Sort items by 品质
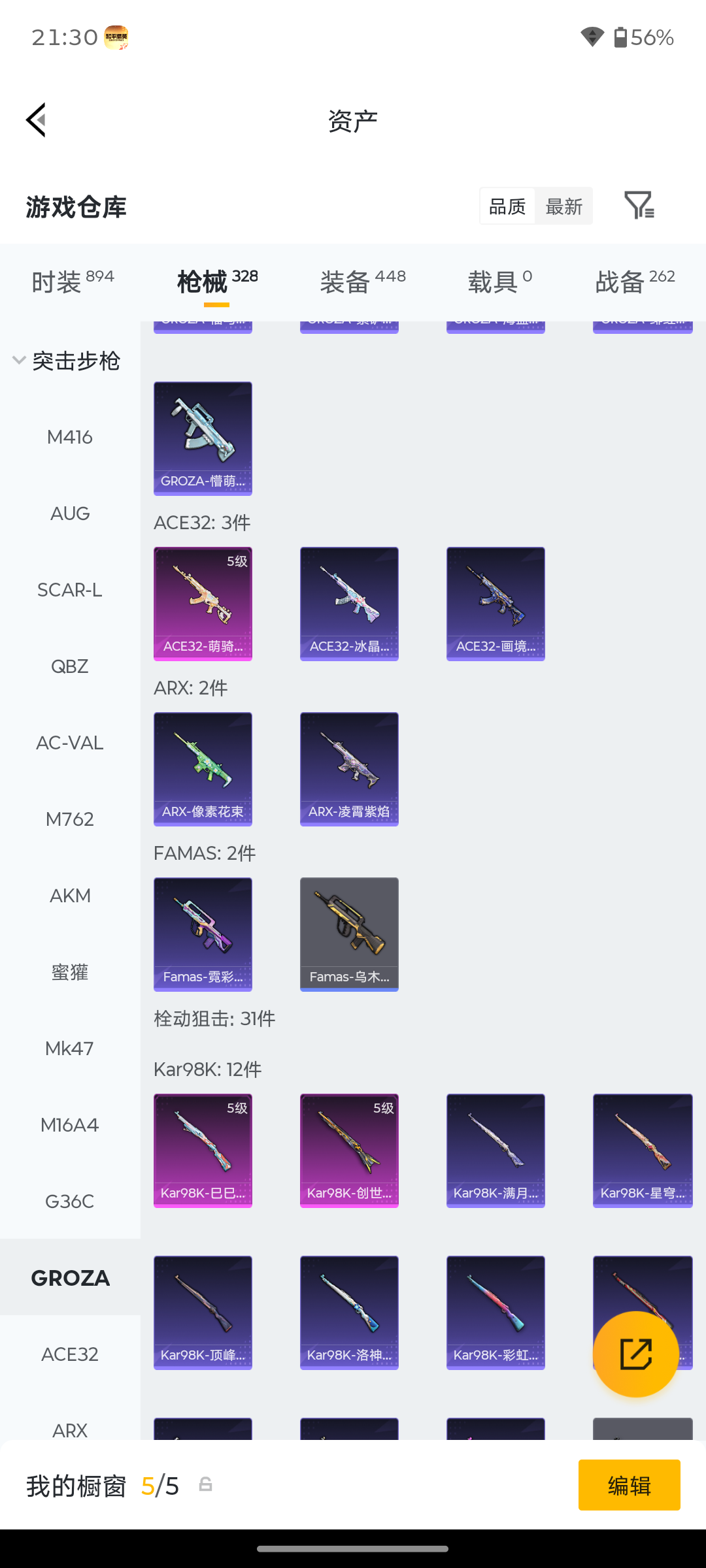 [x=507, y=206]
